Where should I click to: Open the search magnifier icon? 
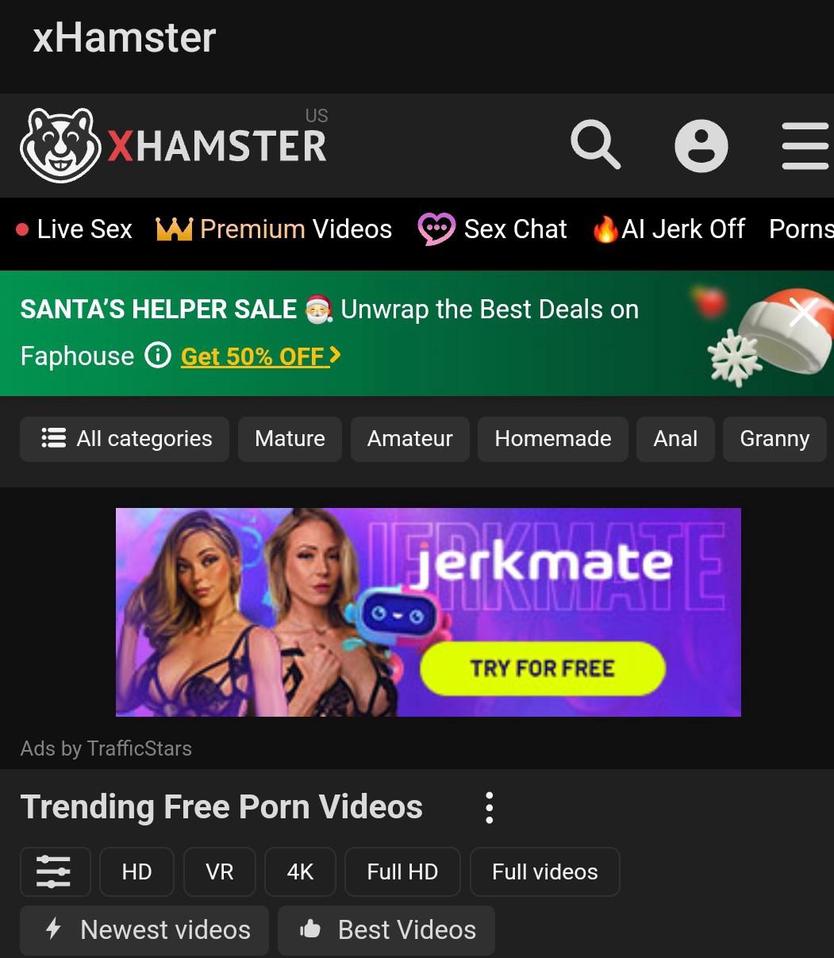tap(596, 146)
